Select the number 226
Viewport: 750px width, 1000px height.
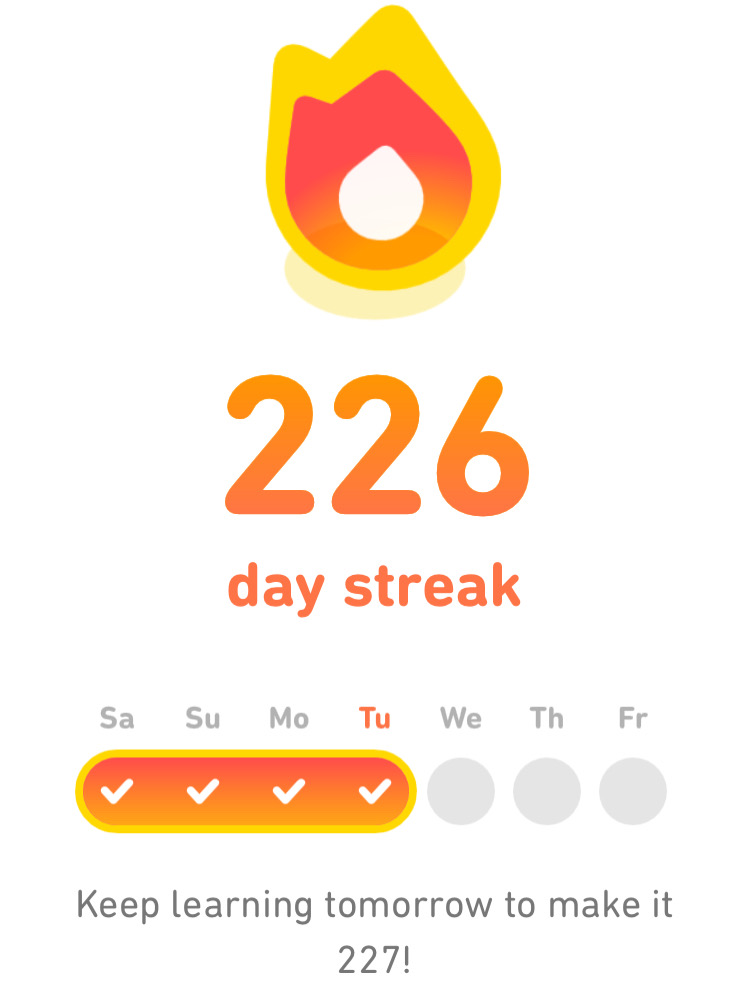pyautogui.click(x=375, y=445)
